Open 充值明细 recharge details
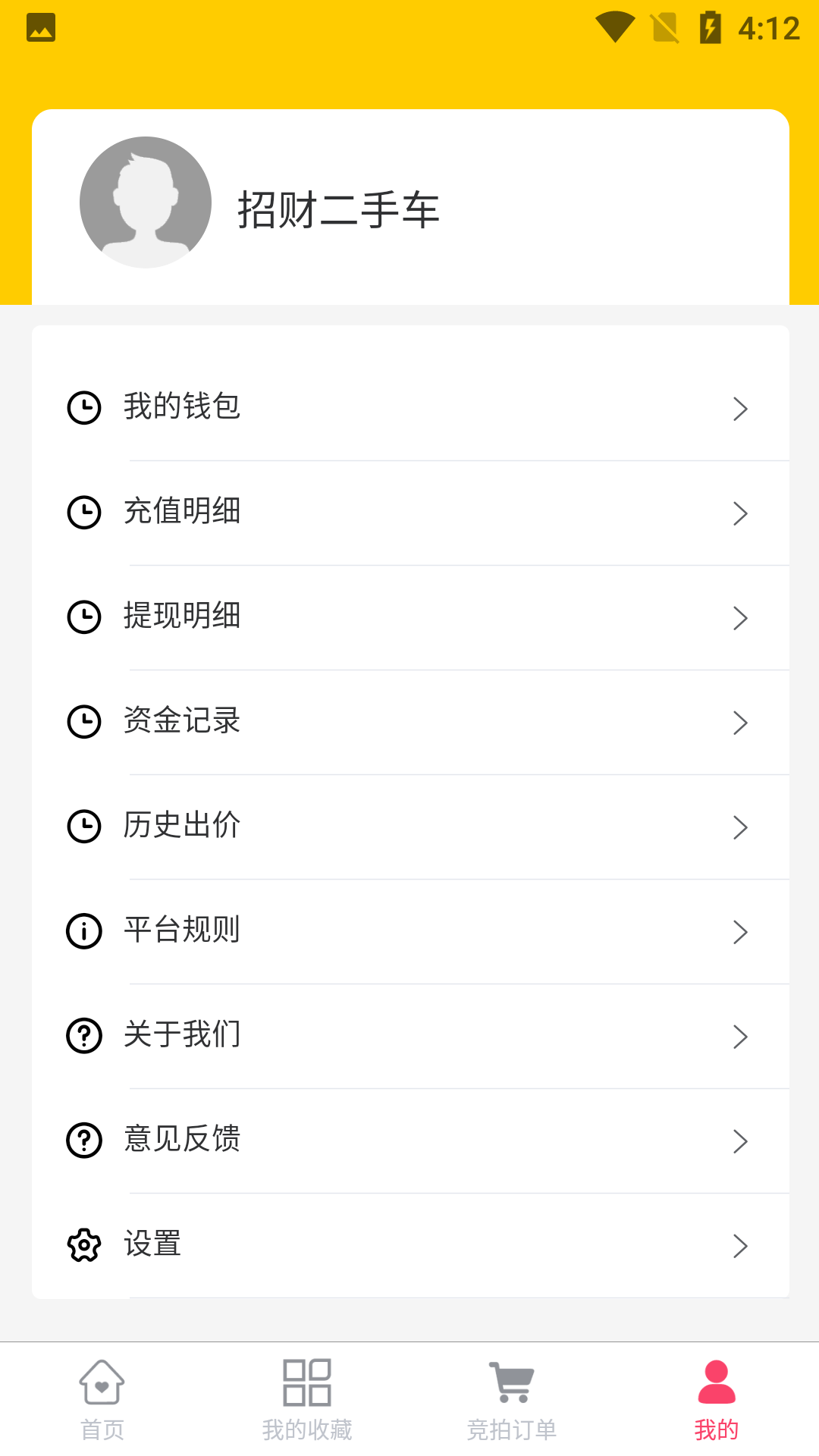 pos(410,513)
